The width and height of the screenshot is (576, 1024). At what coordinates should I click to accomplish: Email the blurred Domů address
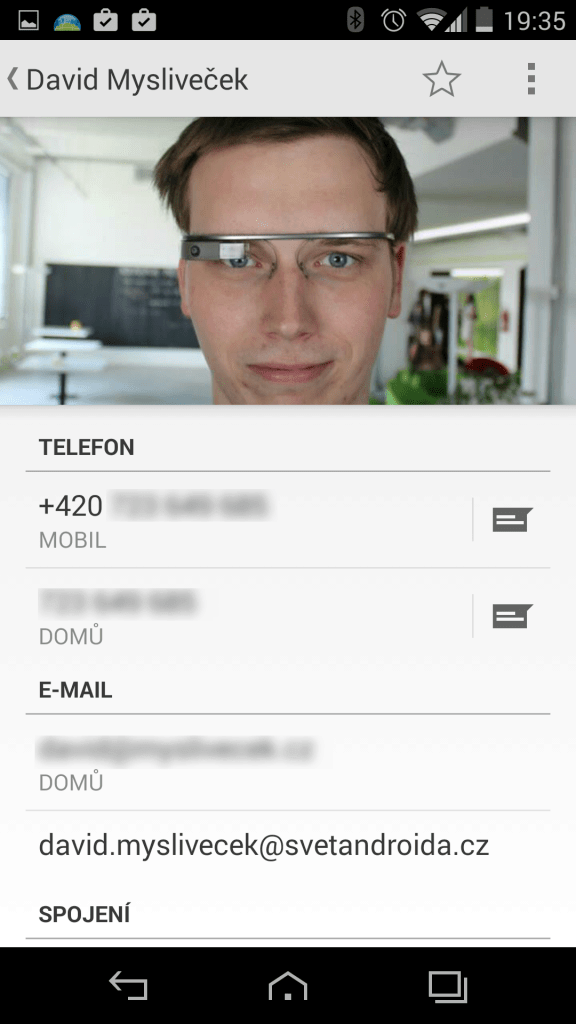(288, 762)
